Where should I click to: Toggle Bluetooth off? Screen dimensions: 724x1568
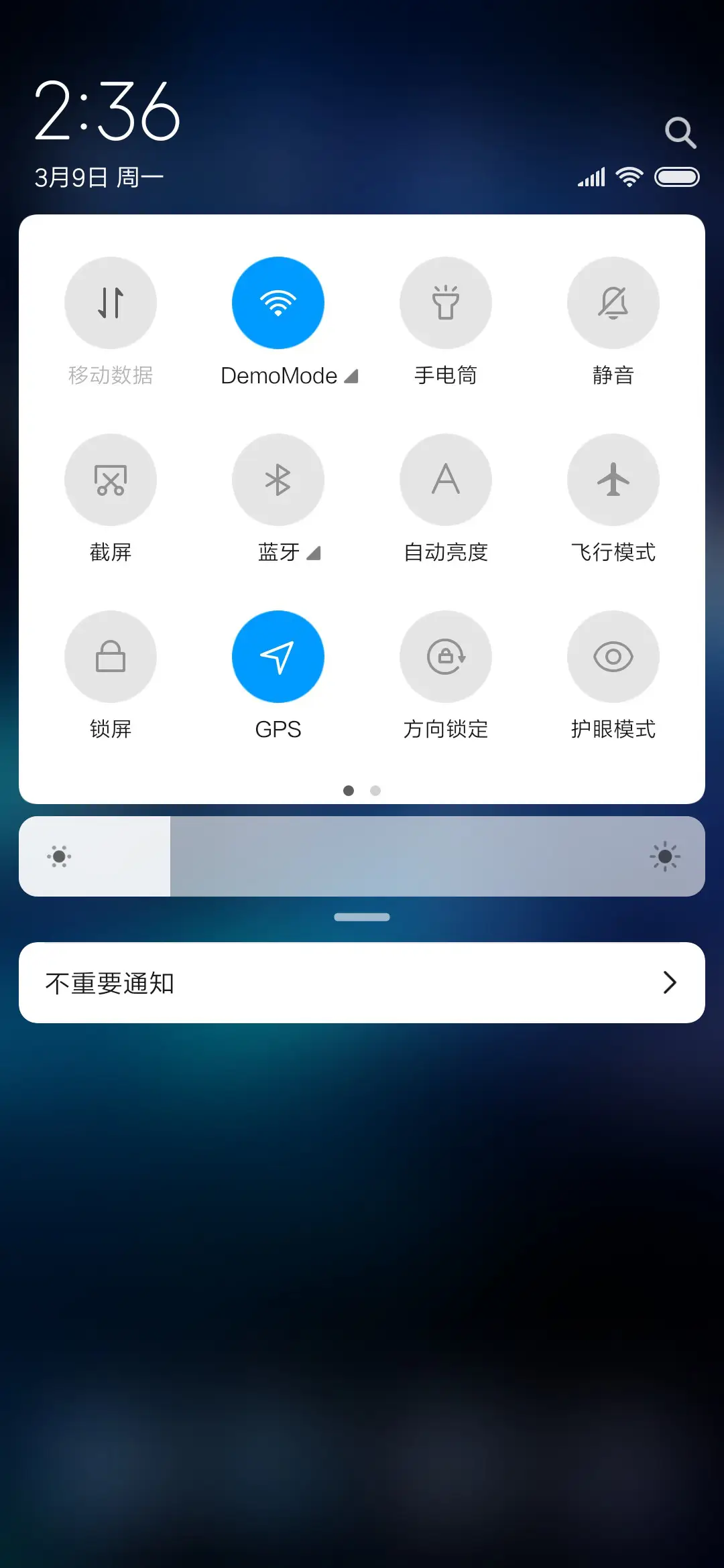[x=278, y=480]
